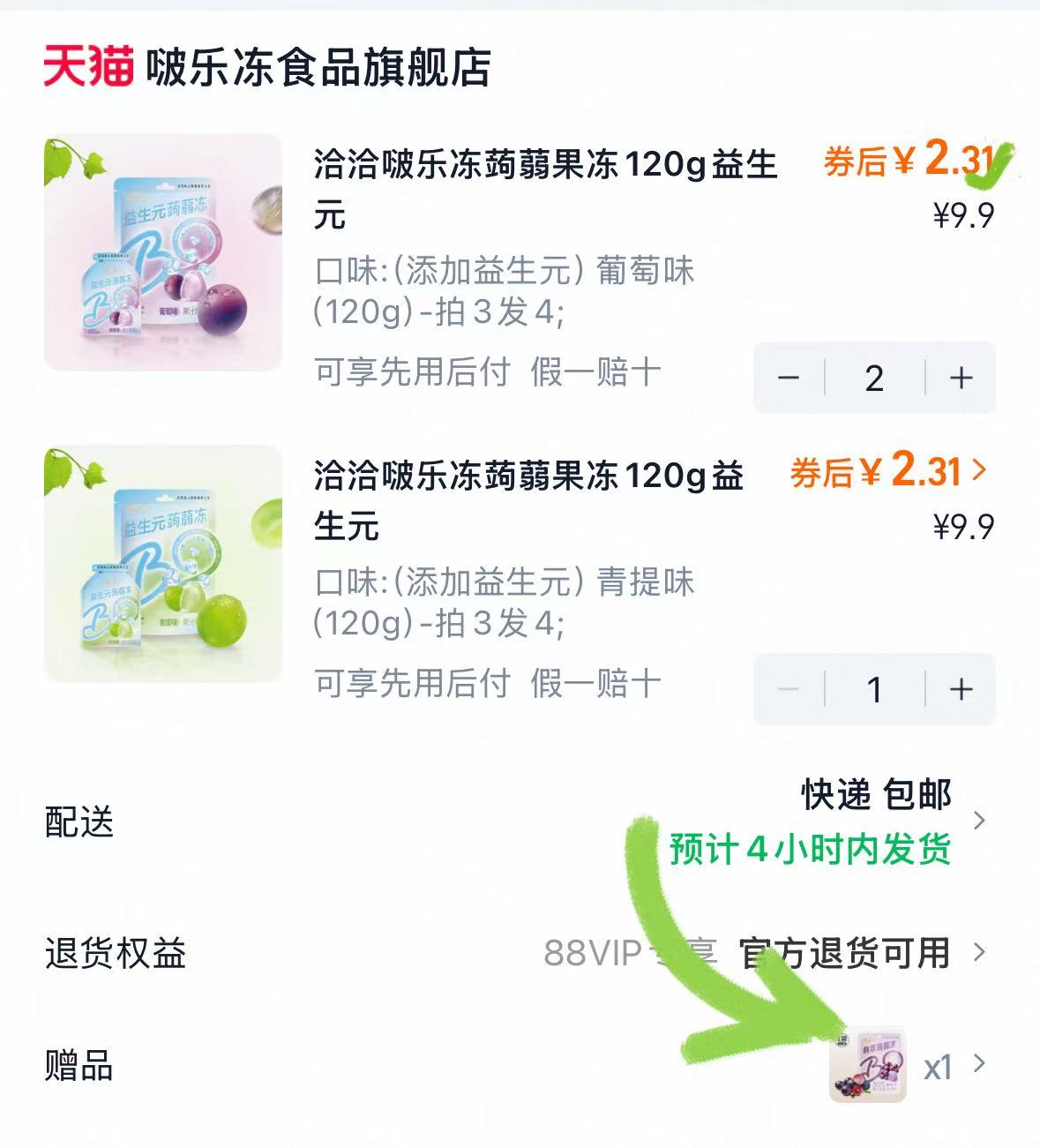Click 可享先用后付 on the grape item
The width and height of the screenshot is (1040, 1148).
click(x=415, y=373)
